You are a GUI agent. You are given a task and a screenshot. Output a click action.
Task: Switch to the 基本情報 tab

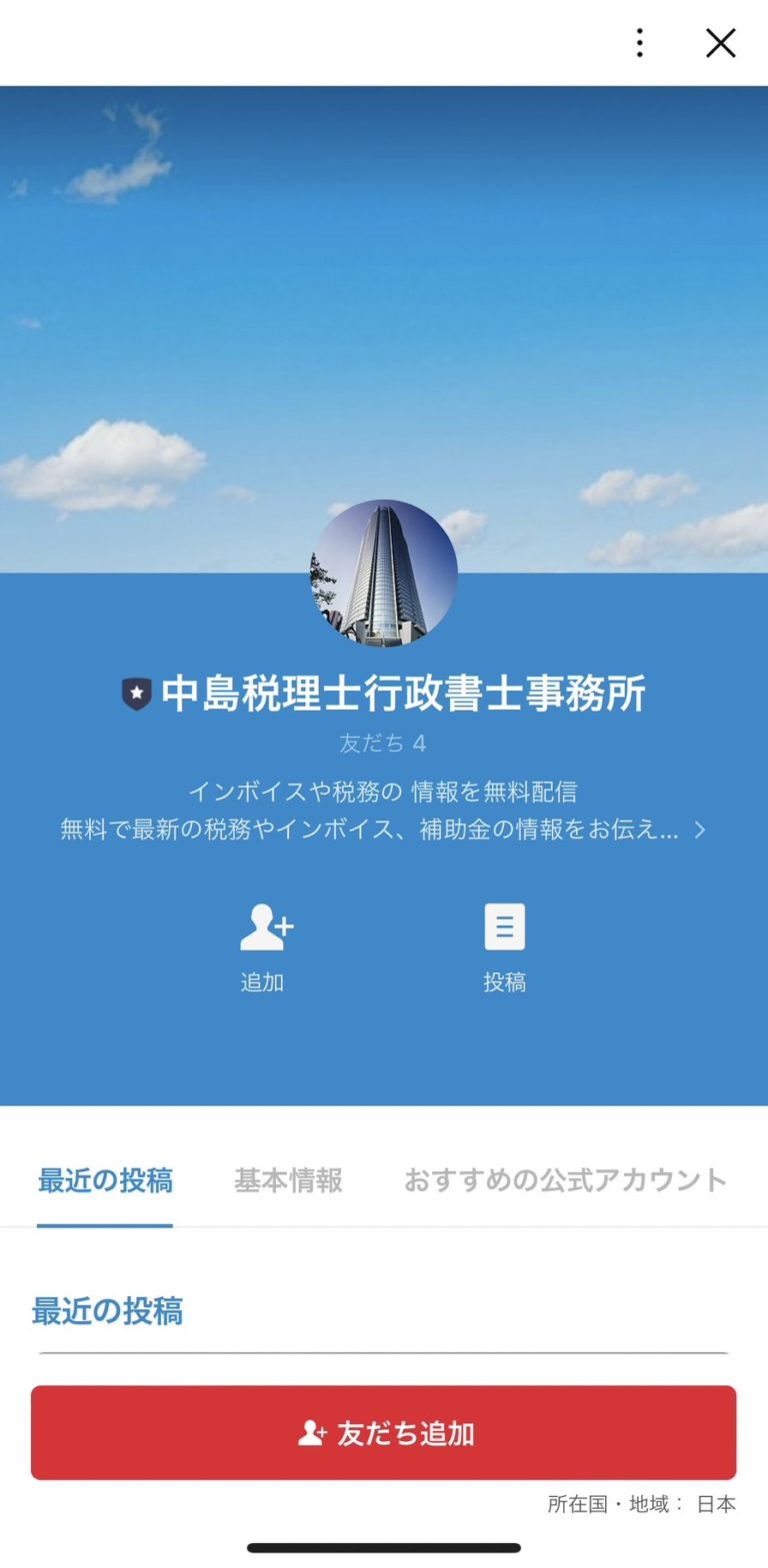pos(287,1180)
